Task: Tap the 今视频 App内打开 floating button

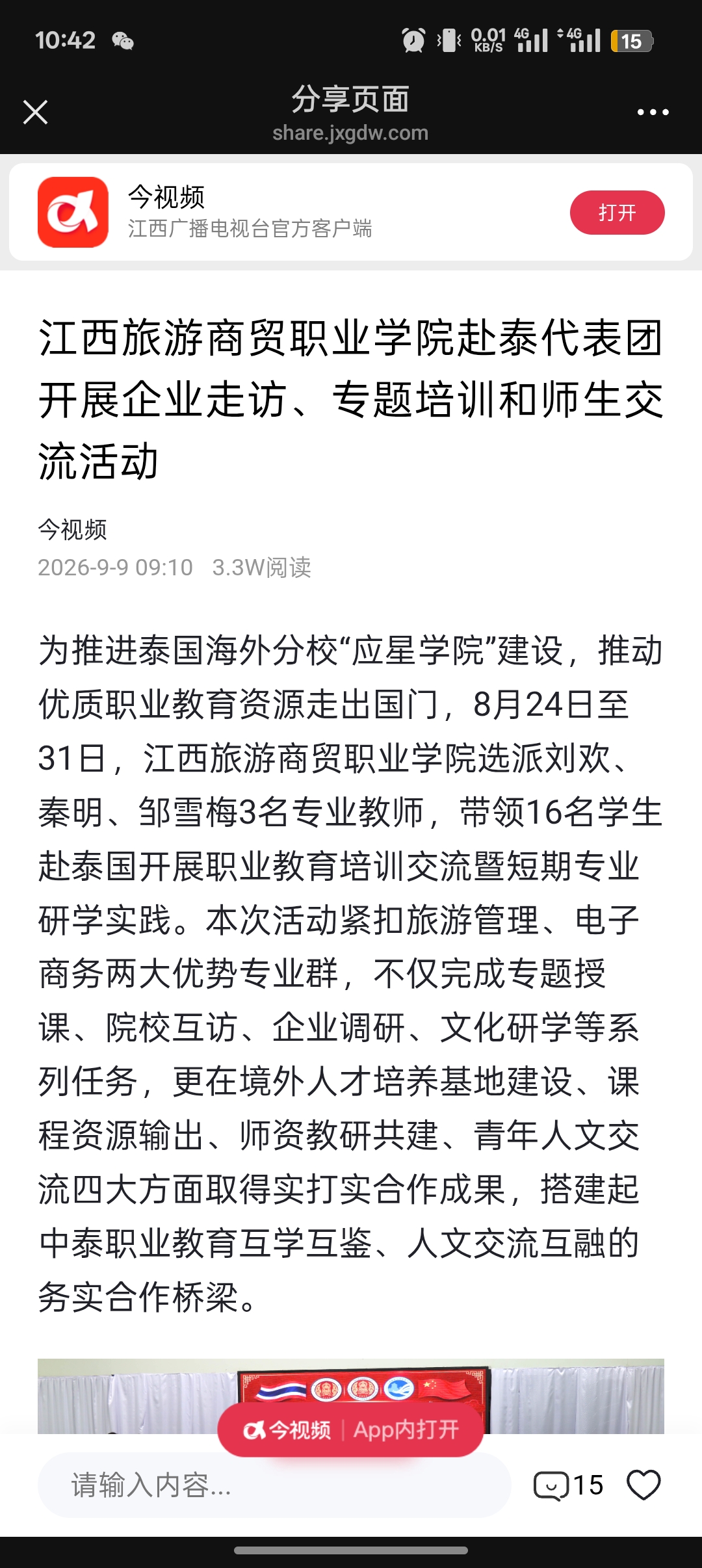Action: coord(351,1430)
